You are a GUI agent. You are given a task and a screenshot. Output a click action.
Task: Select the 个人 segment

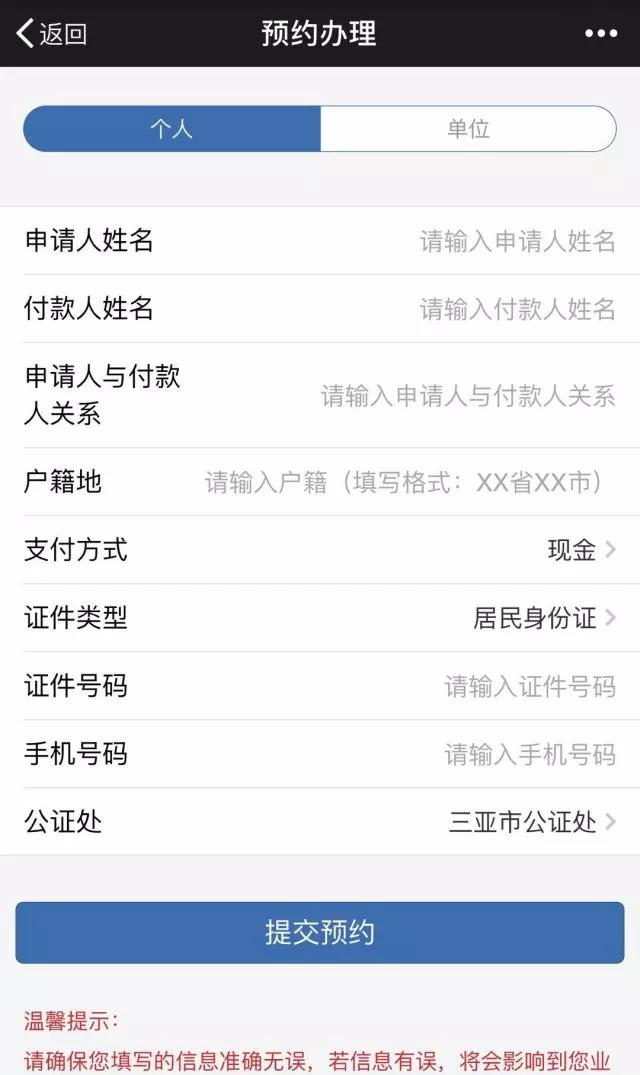[x=172, y=129]
